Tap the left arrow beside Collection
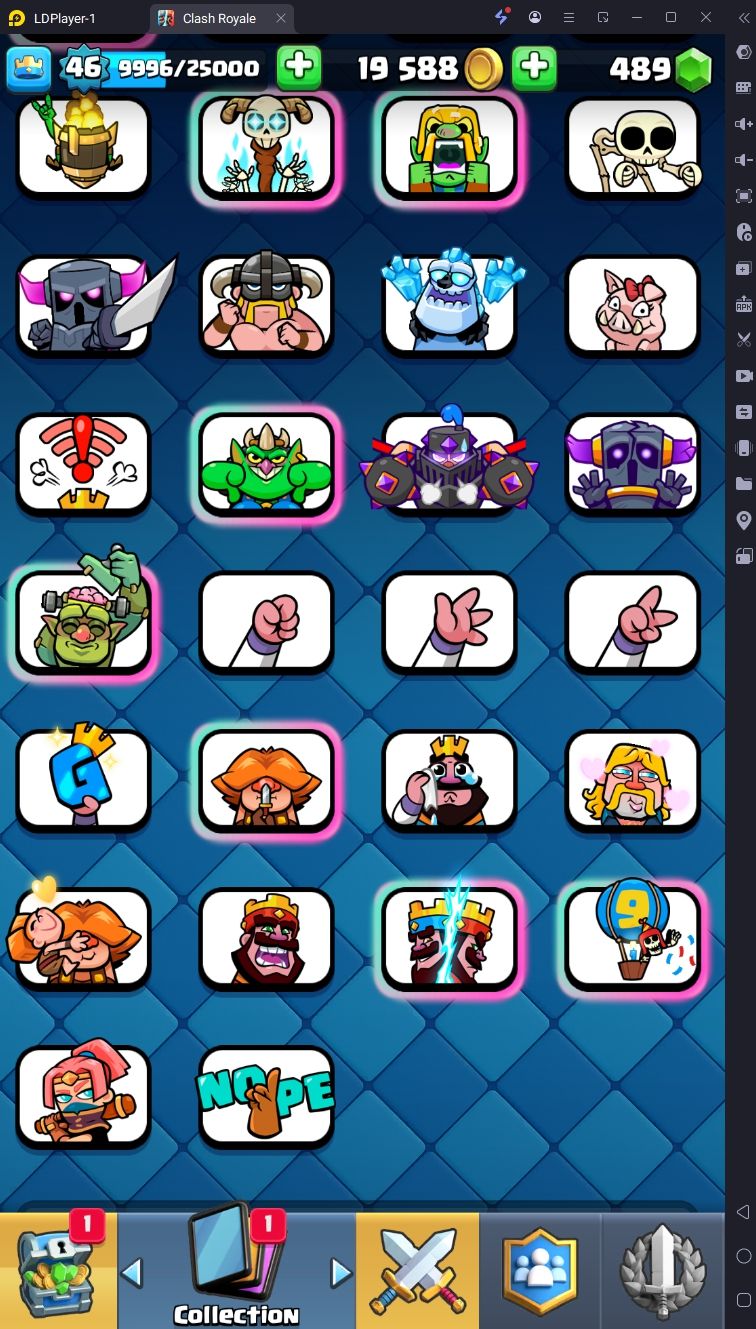Screen dimensions: 756x1329 (132, 1273)
